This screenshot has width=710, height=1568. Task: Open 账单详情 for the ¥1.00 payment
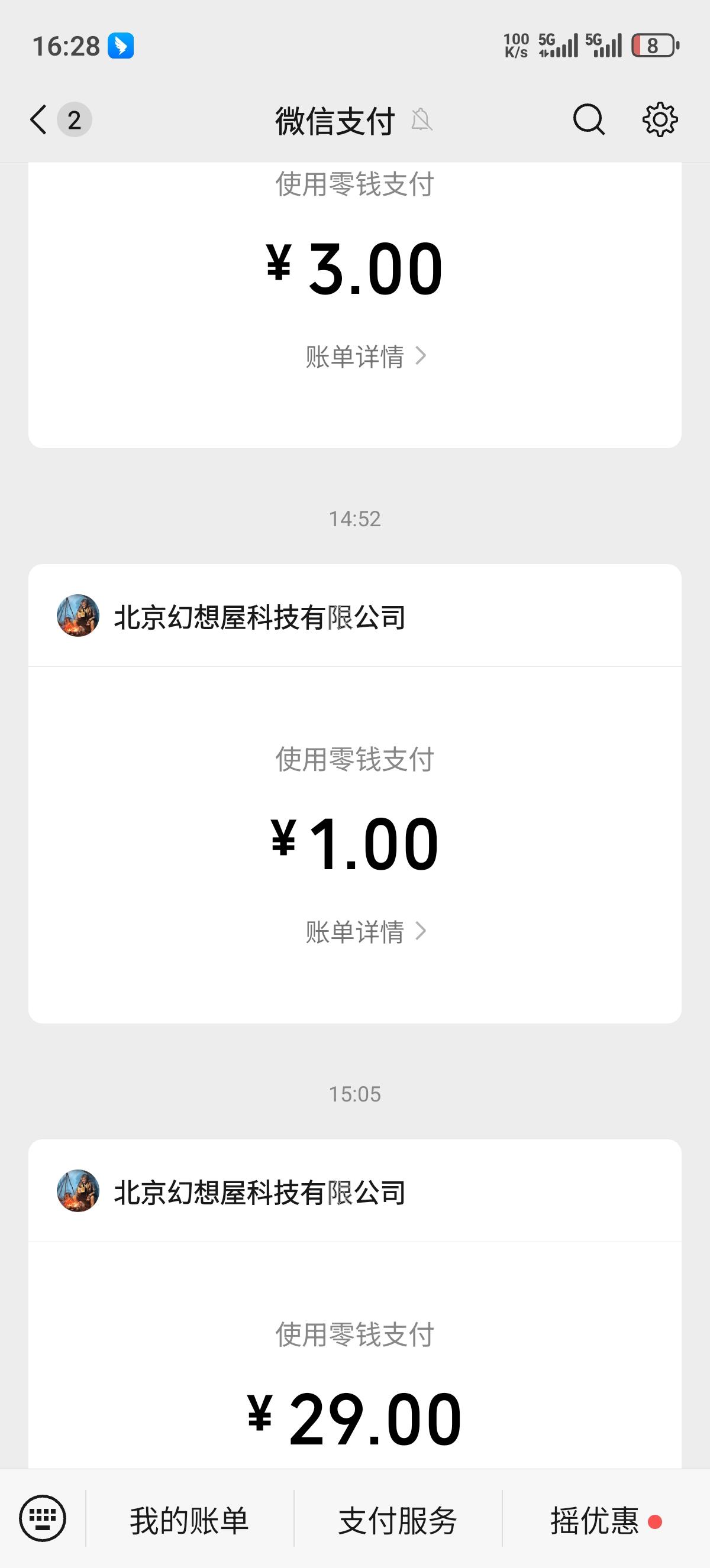pyautogui.click(x=354, y=931)
